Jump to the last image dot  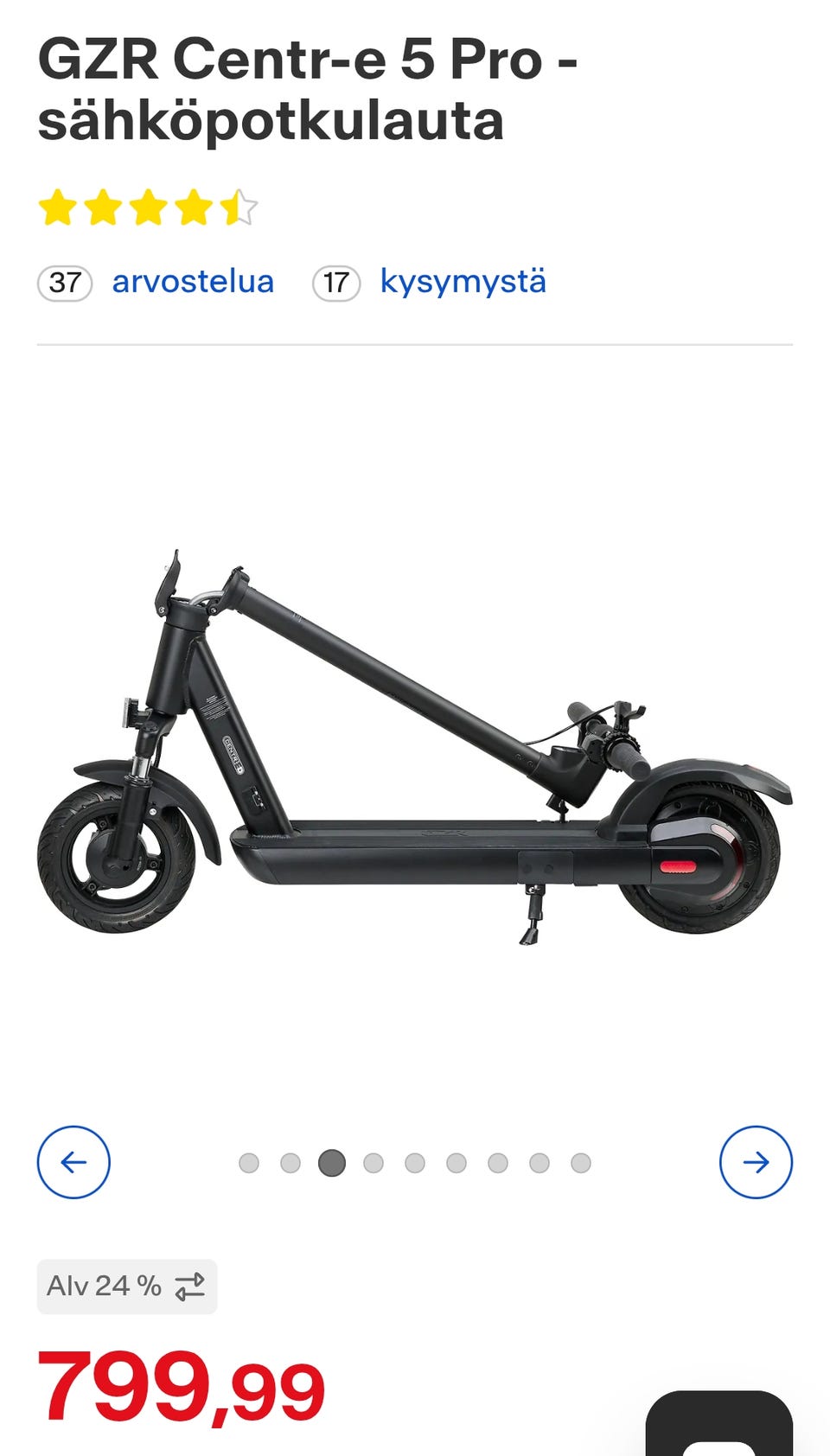coord(581,1163)
